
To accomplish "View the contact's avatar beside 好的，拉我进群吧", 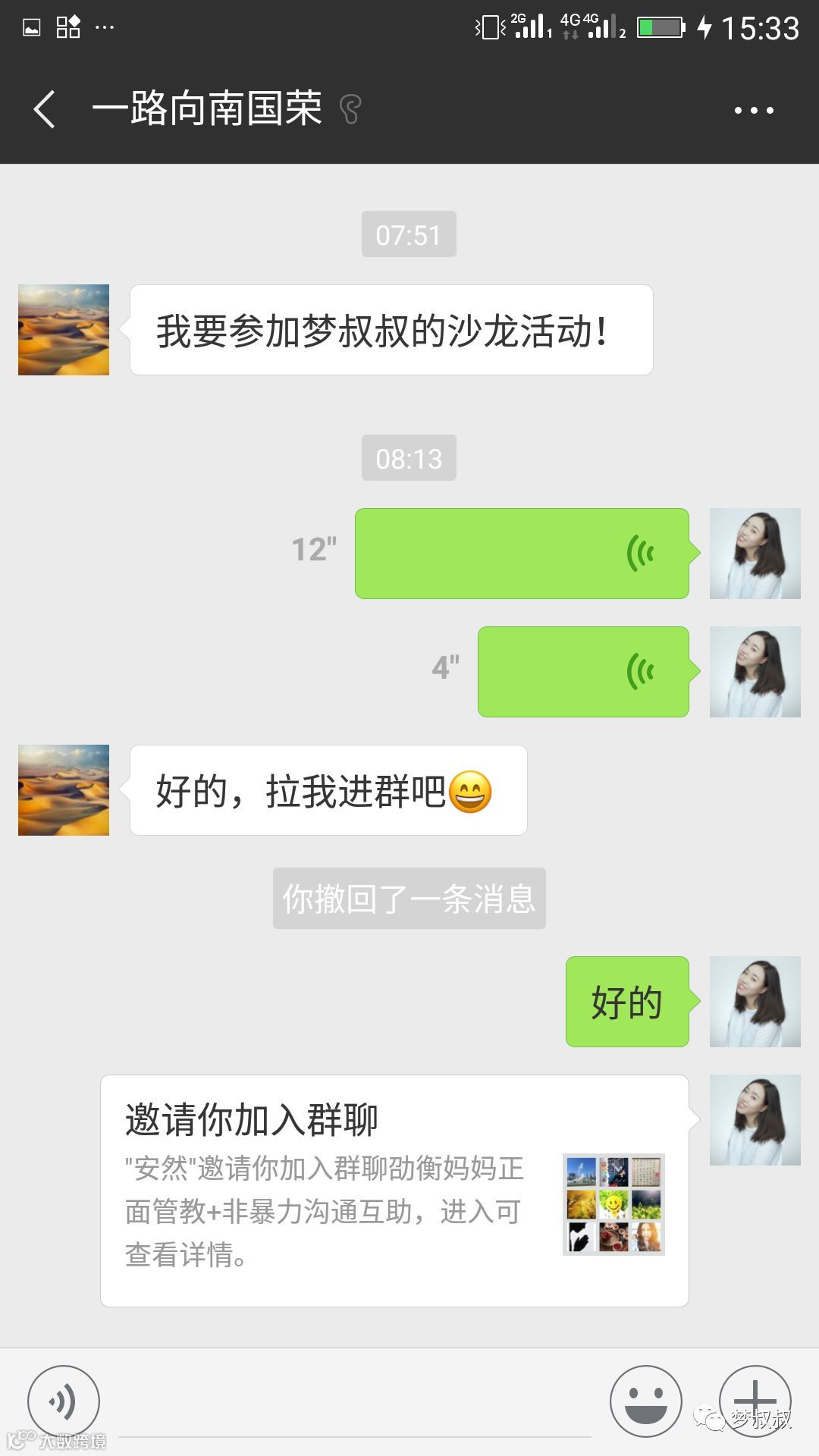I will [64, 790].
